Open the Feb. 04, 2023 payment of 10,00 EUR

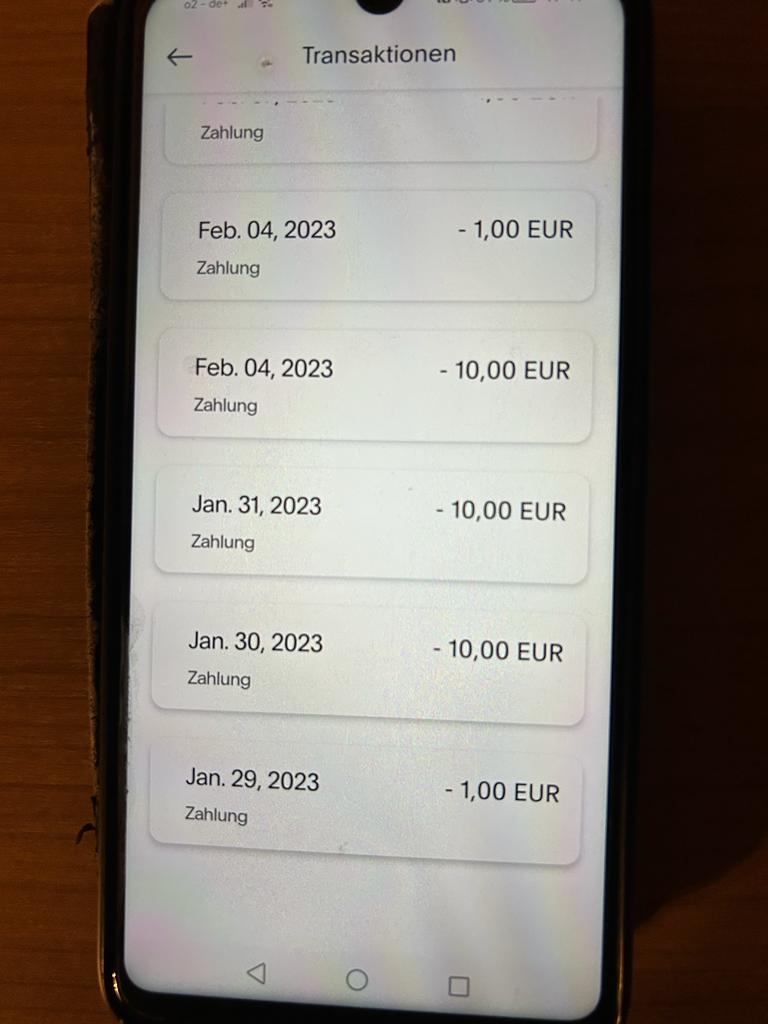click(374, 385)
